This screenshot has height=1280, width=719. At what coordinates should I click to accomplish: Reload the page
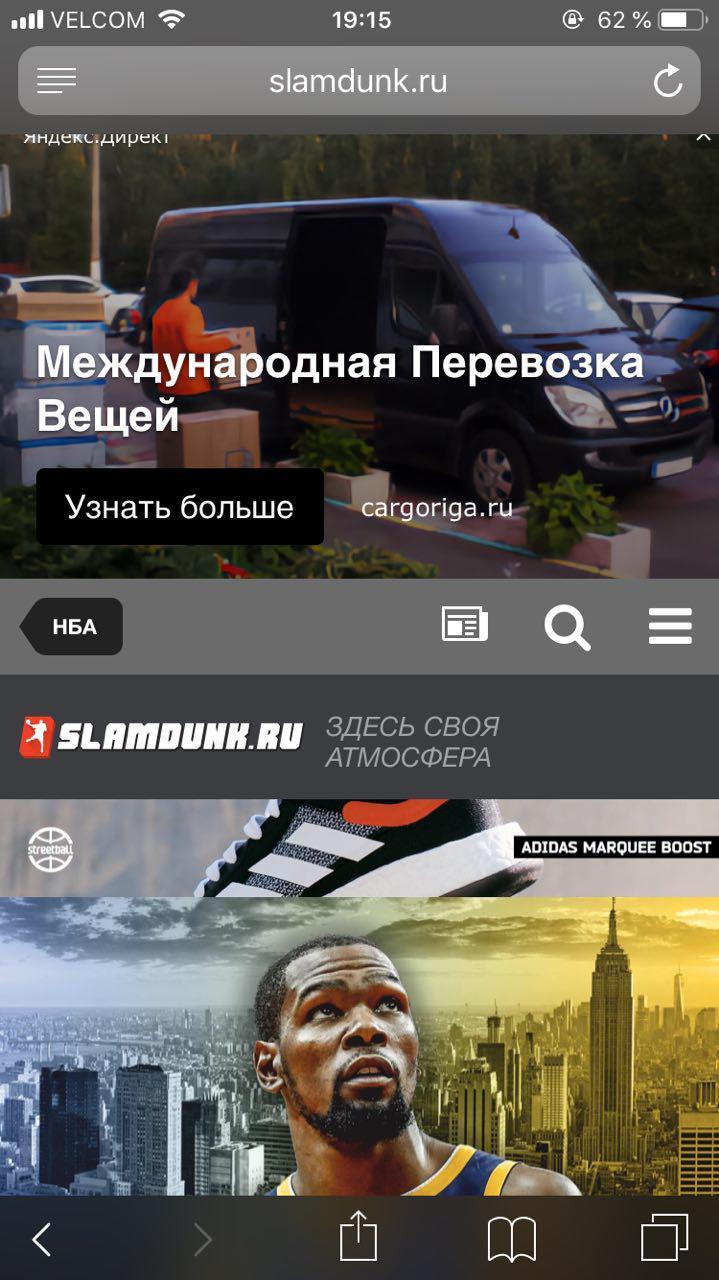click(x=667, y=81)
